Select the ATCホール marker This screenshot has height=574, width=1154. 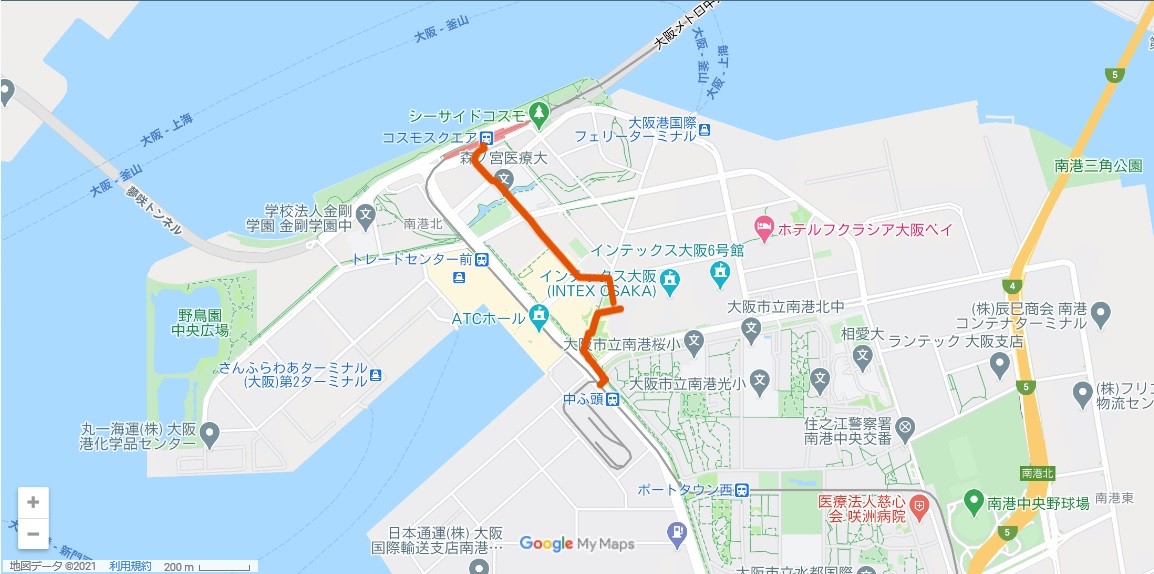coord(540,317)
